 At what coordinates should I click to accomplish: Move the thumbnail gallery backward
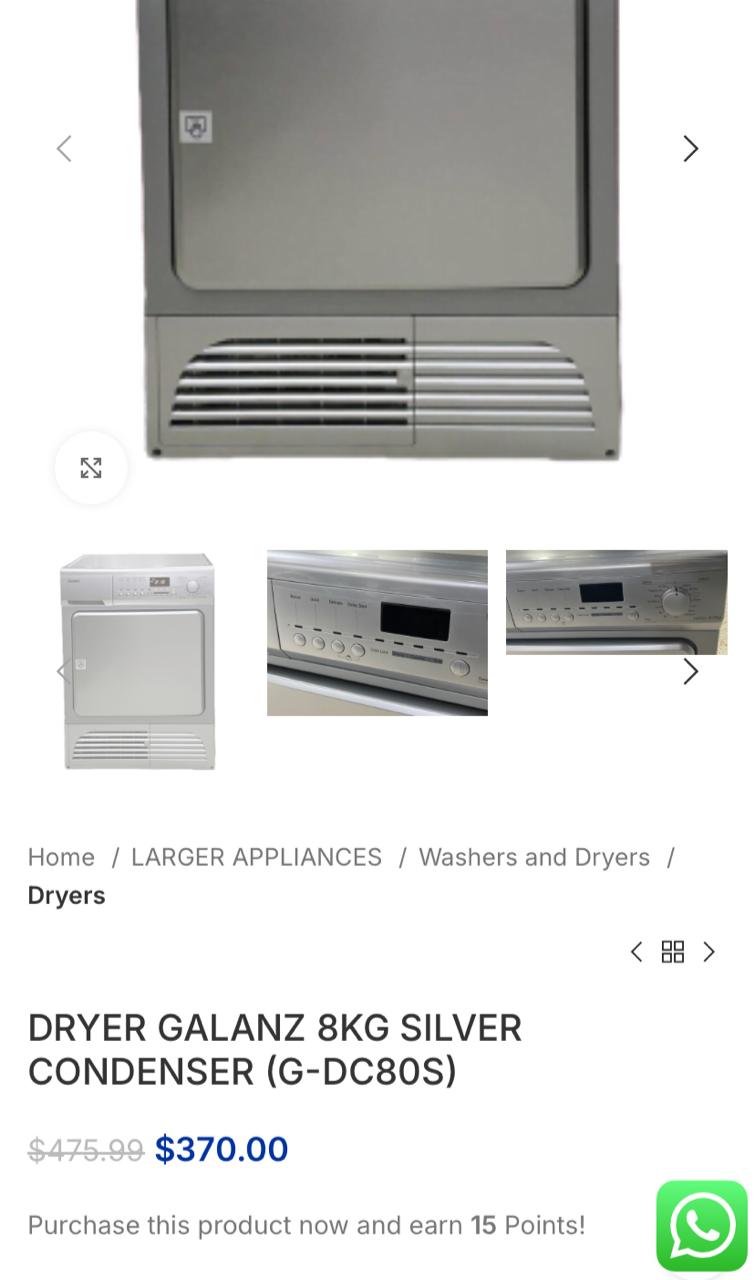point(62,672)
